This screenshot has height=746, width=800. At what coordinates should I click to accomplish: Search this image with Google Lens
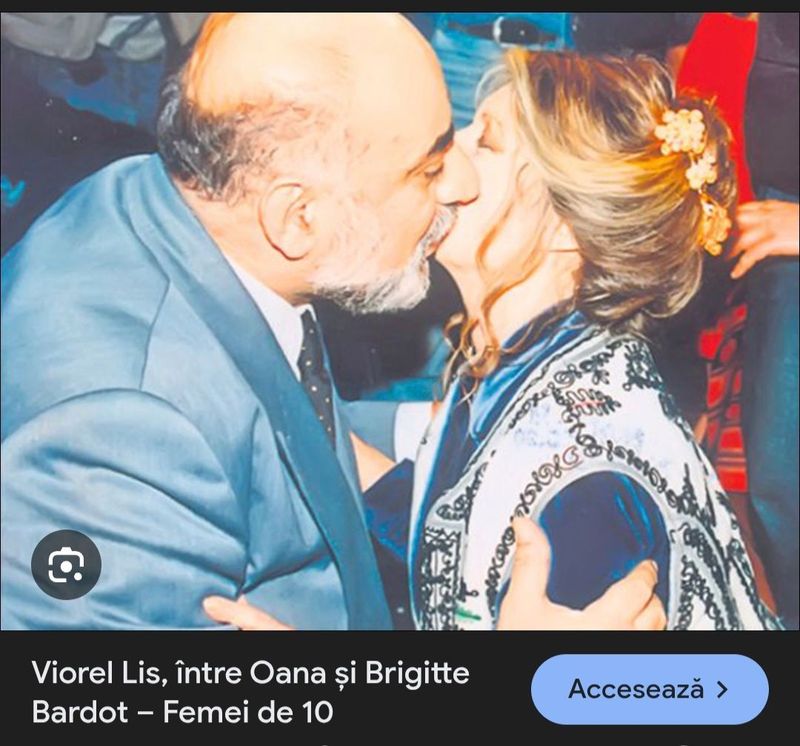[x=66, y=565]
